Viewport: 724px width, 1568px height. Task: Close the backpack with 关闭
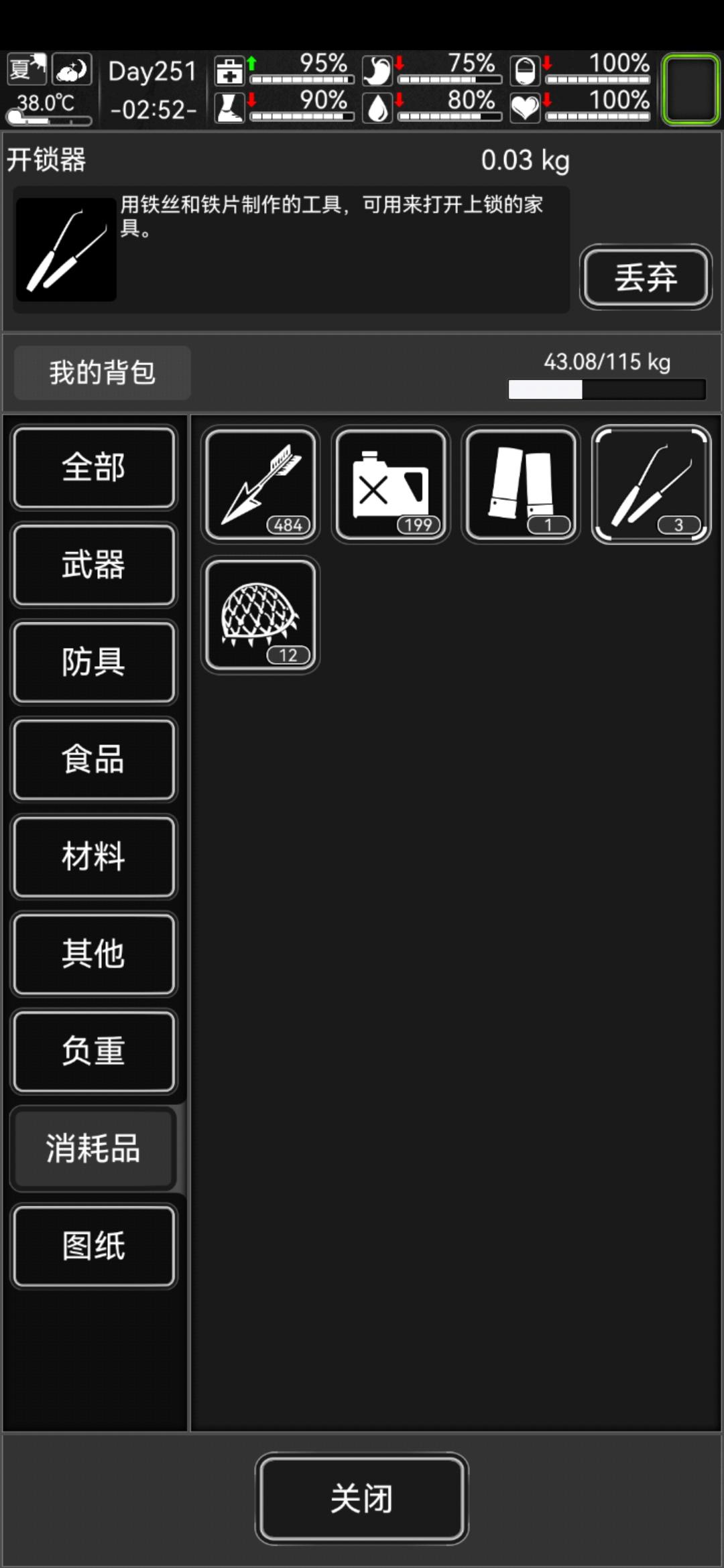click(362, 1498)
